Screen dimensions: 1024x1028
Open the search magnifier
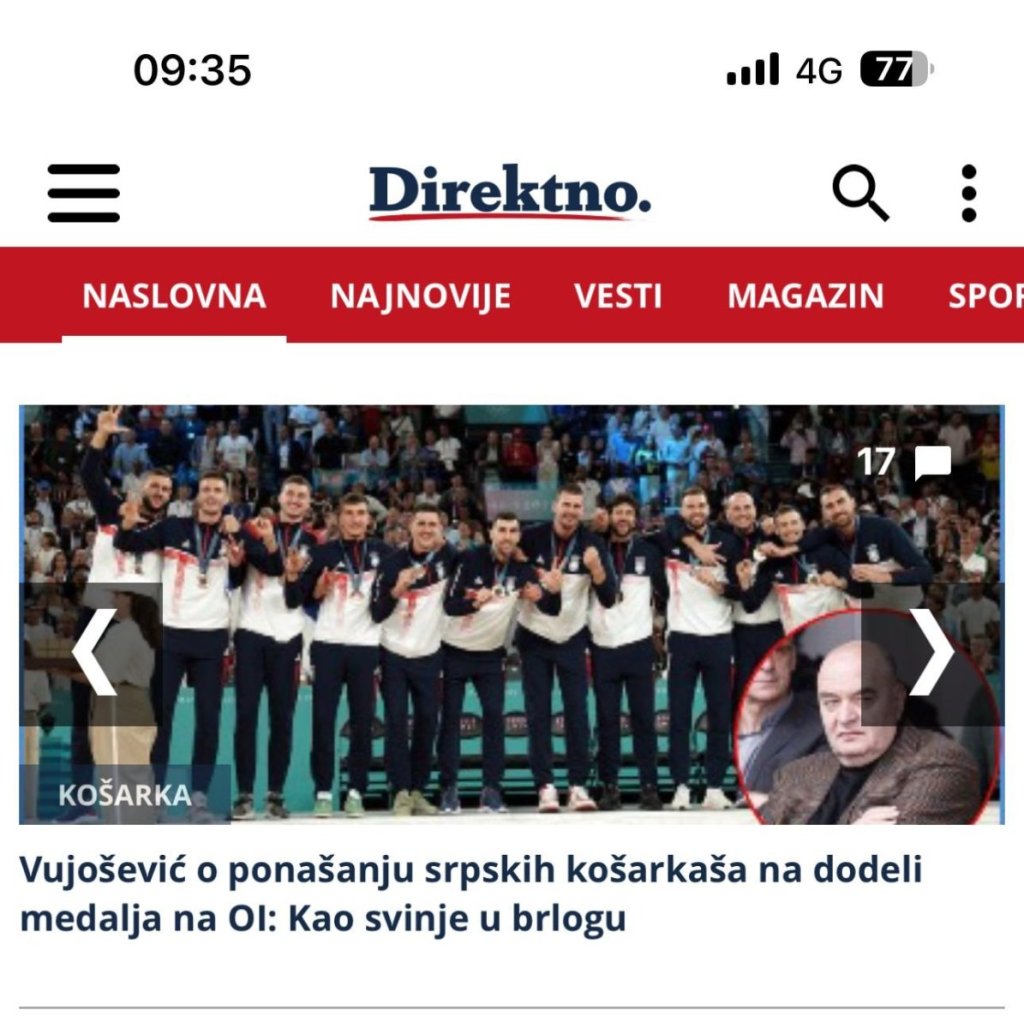860,193
